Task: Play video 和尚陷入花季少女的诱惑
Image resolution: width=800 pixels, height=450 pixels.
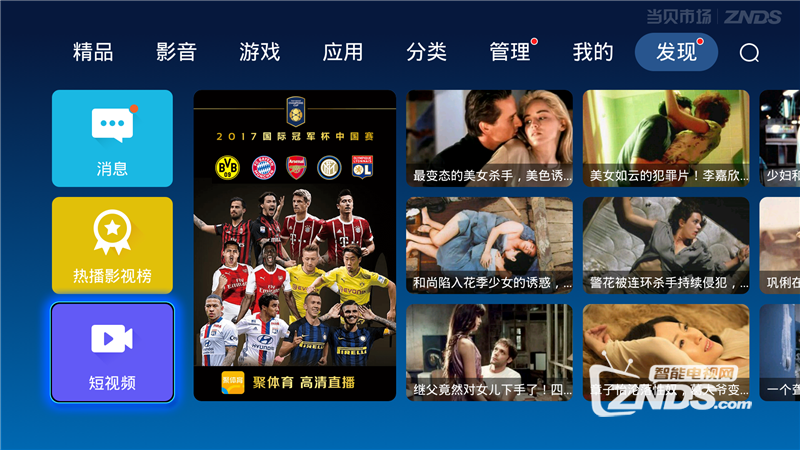Action: click(489, 245)
